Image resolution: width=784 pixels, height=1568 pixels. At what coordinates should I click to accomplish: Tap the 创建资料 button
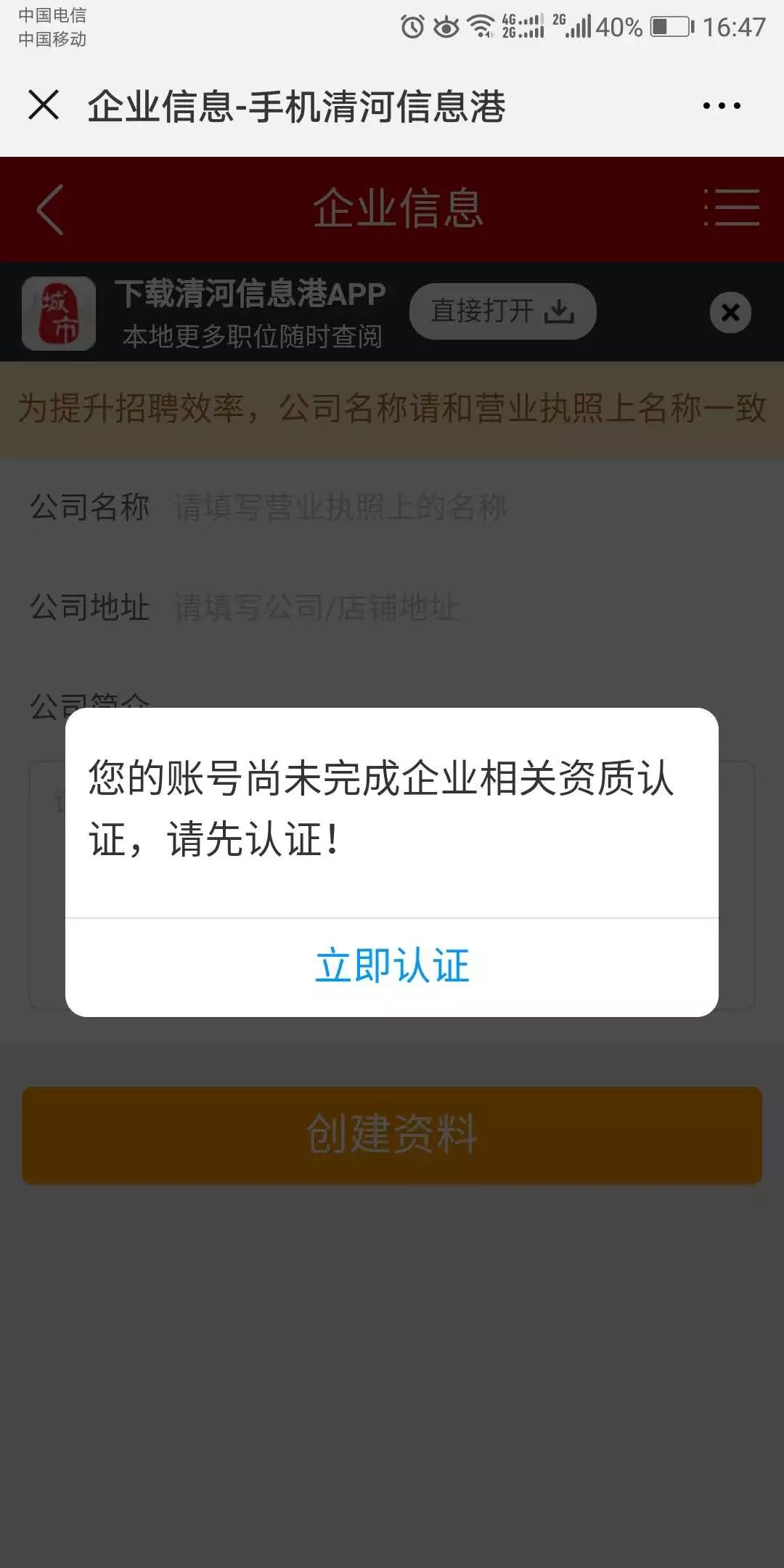pos(392,1135)
